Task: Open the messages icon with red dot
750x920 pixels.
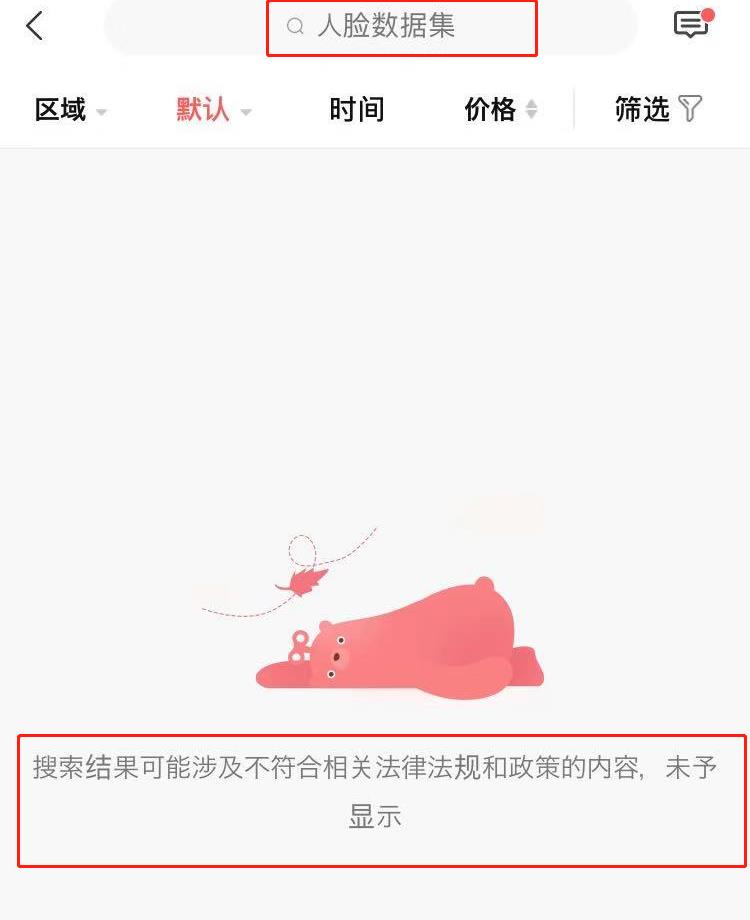Action: [691, 26]
